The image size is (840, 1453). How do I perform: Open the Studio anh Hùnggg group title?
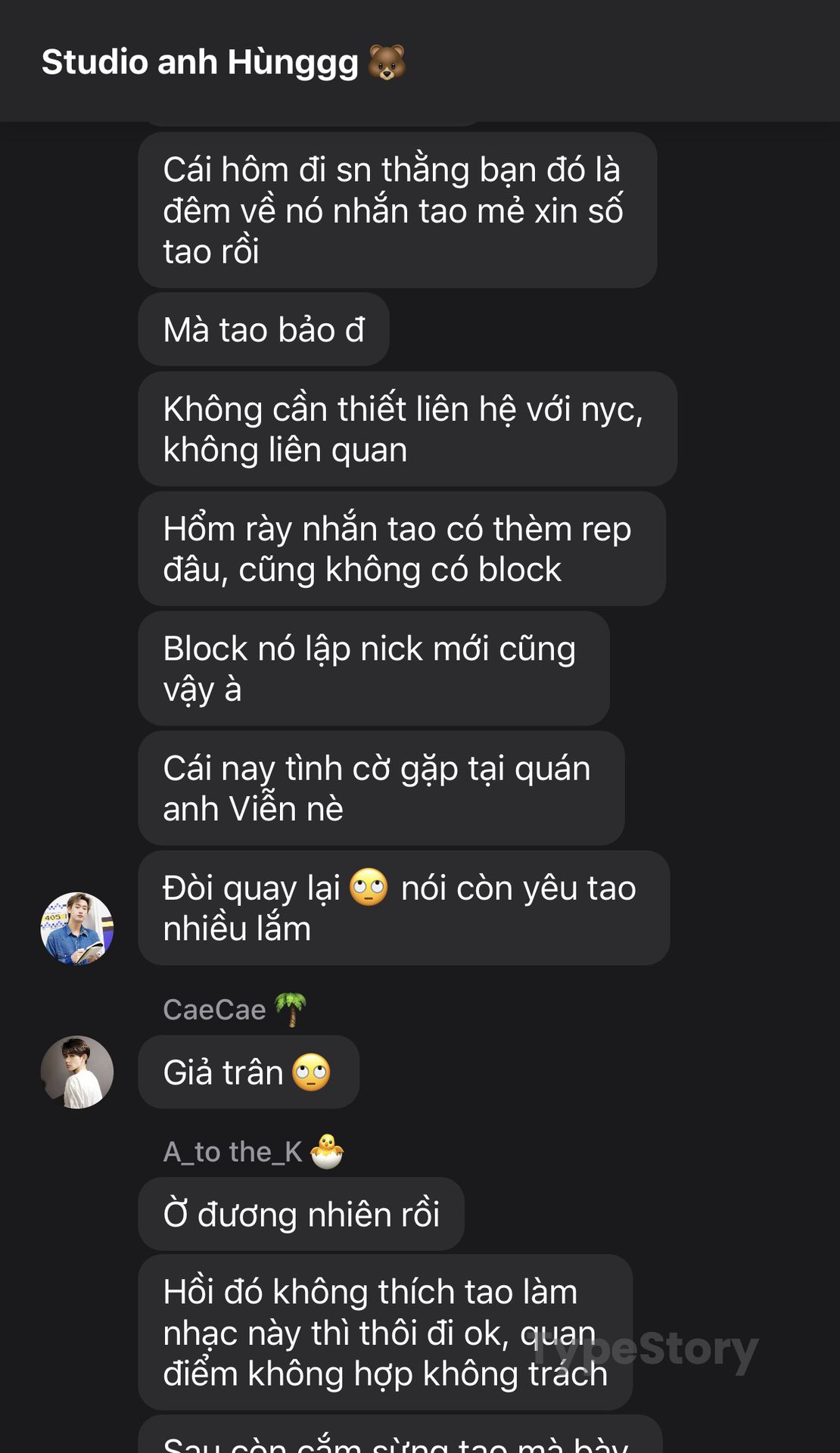click(x=223, y=62)
